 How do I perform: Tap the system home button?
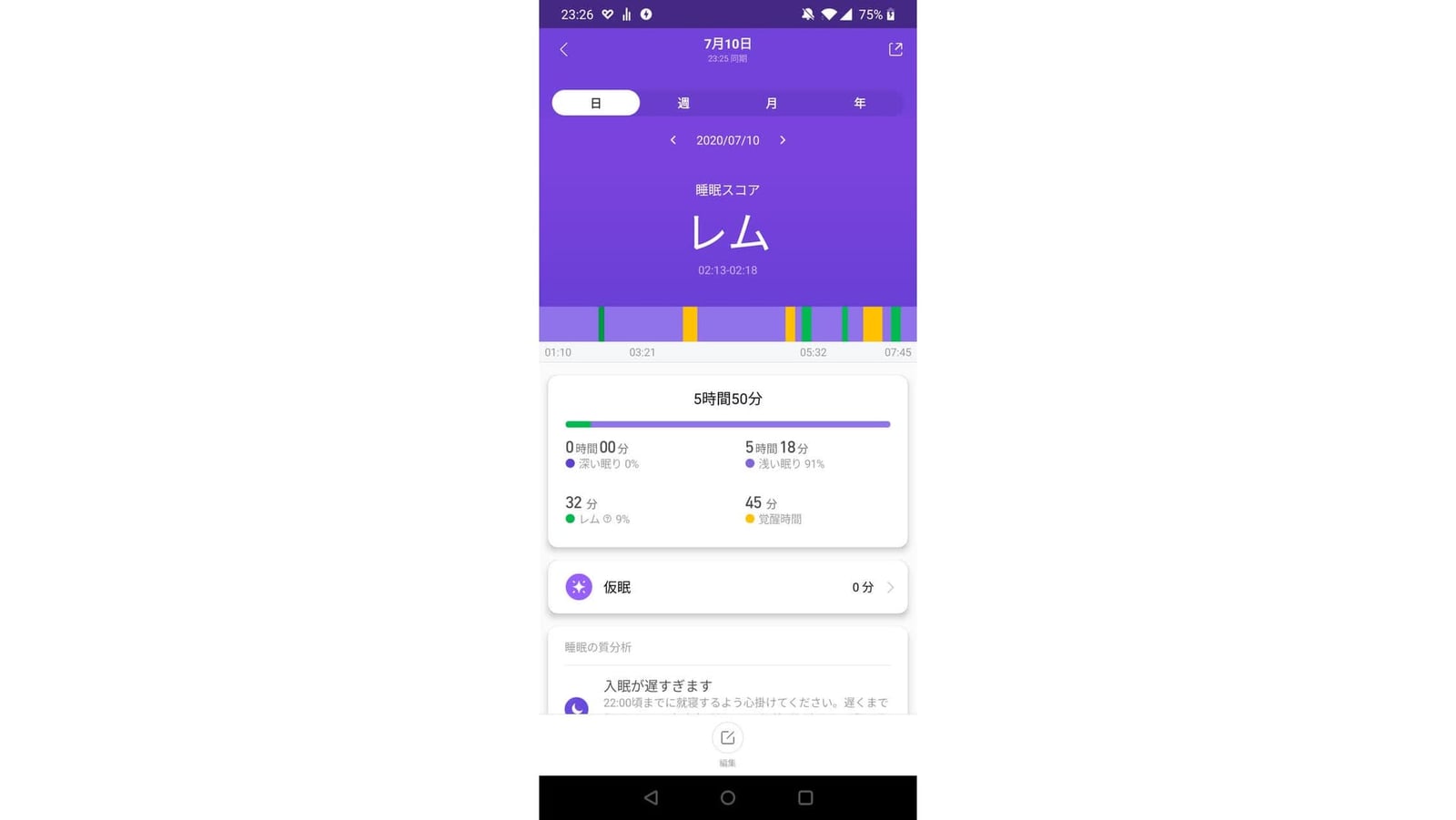click(727, 798)
